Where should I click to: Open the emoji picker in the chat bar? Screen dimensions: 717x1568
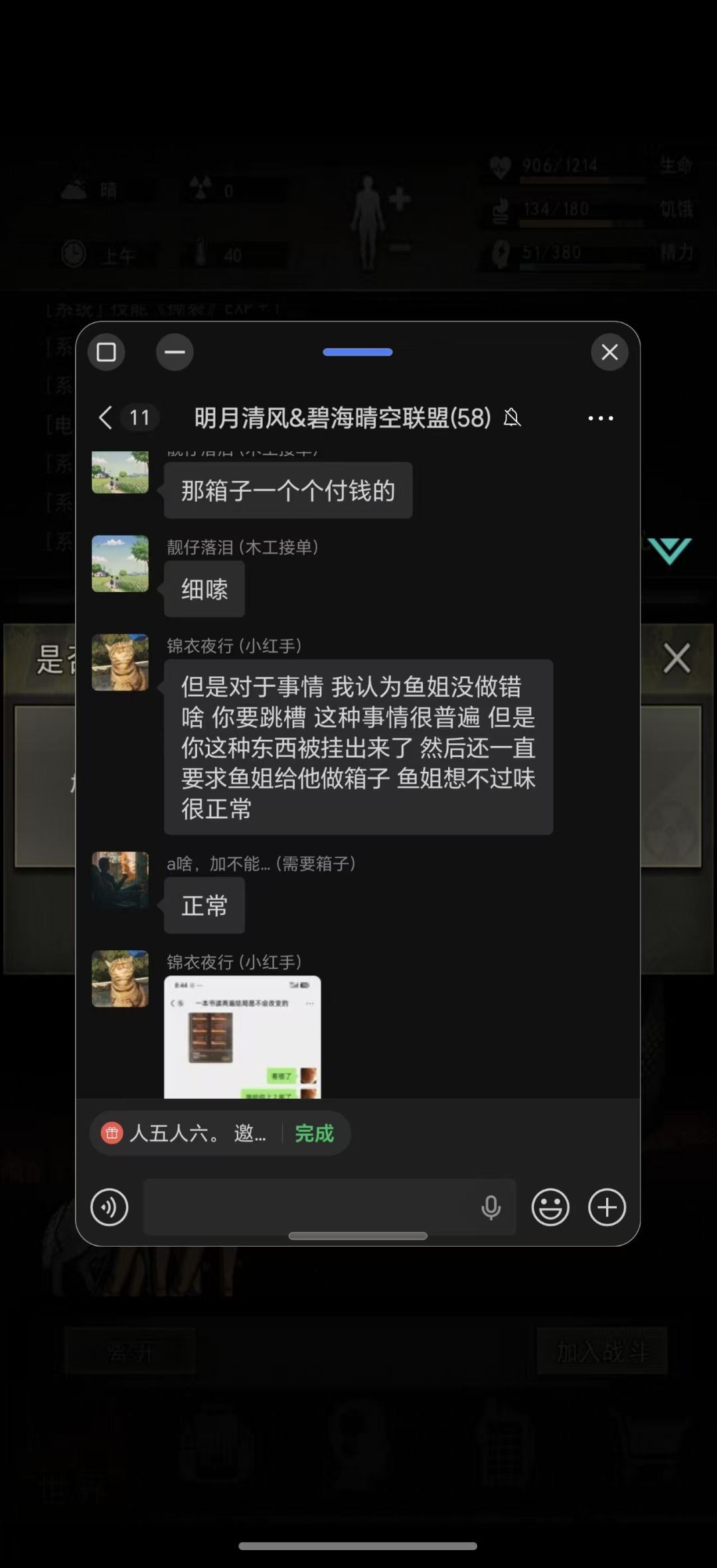(x=550, y=1207)
